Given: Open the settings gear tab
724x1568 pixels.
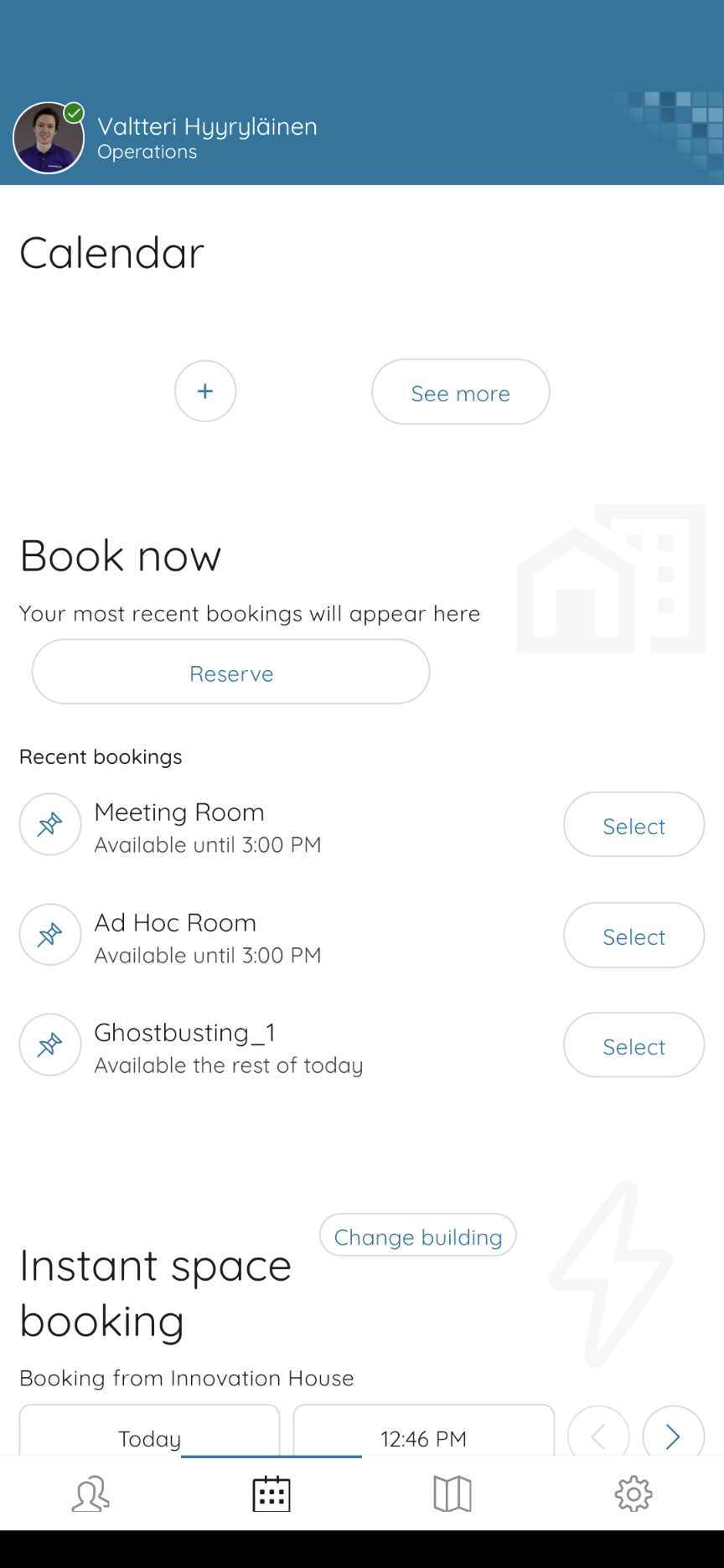Looking at the screenshot, I should 633,1494.
